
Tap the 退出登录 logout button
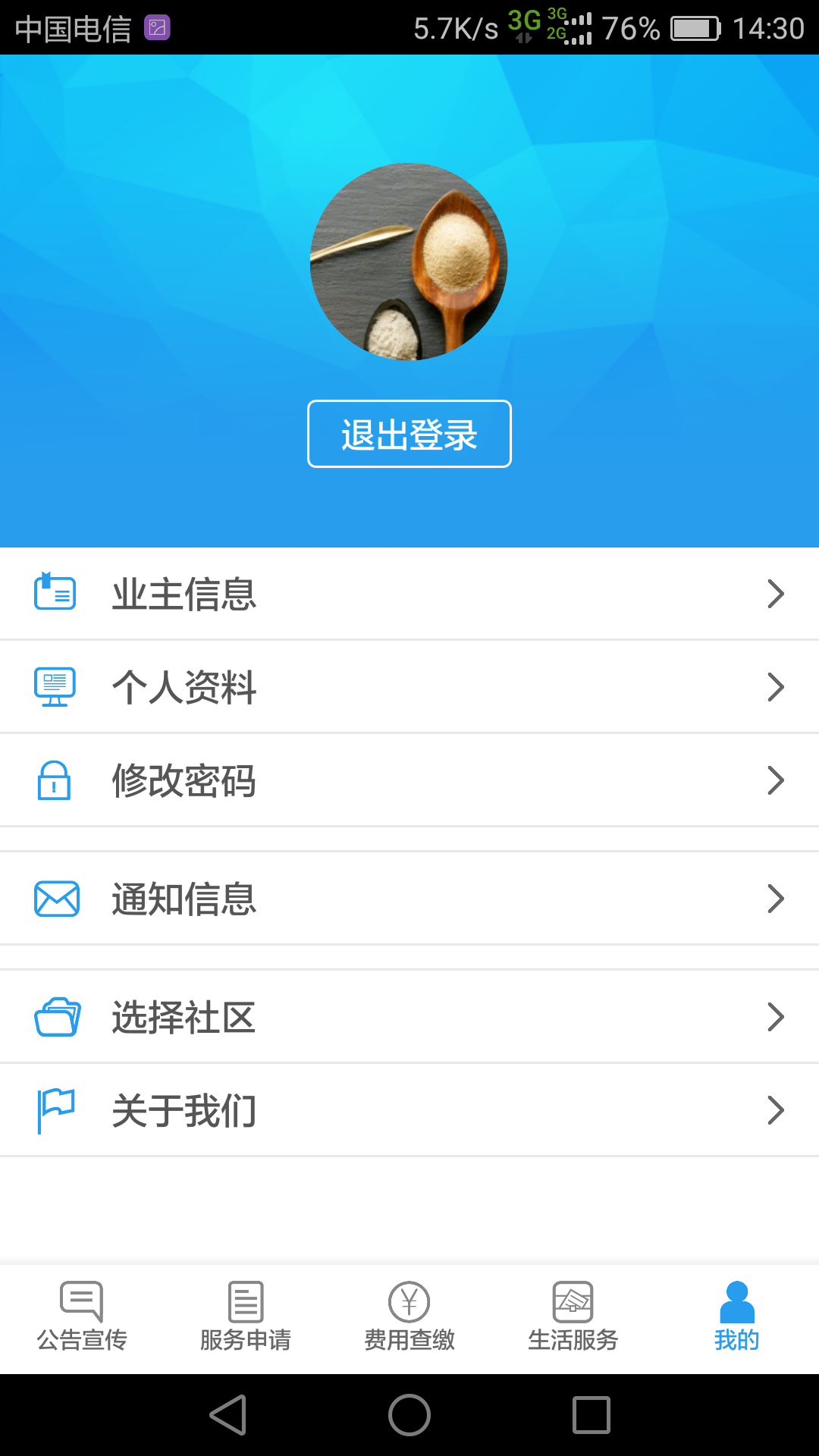[409, 434]
